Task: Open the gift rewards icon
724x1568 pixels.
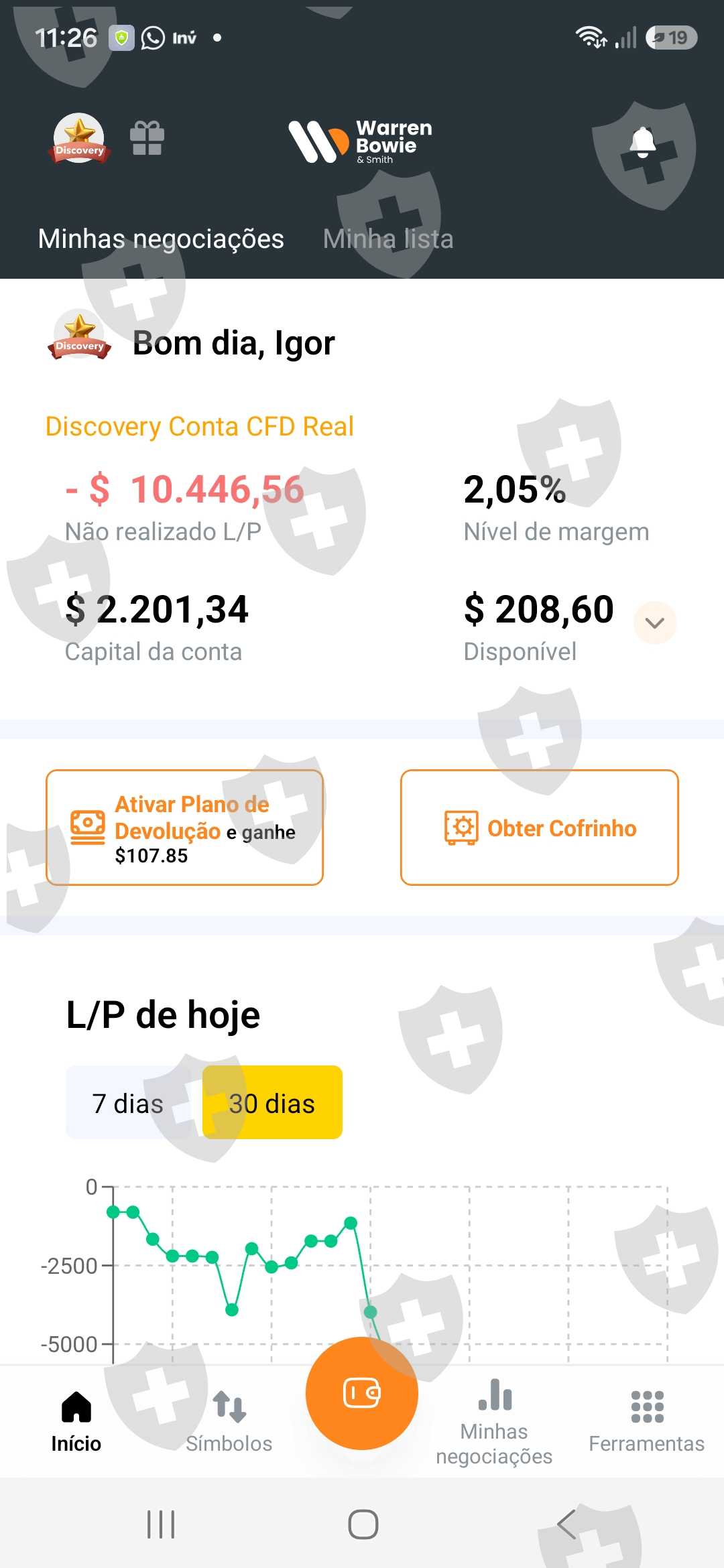Action: point(147,139)
